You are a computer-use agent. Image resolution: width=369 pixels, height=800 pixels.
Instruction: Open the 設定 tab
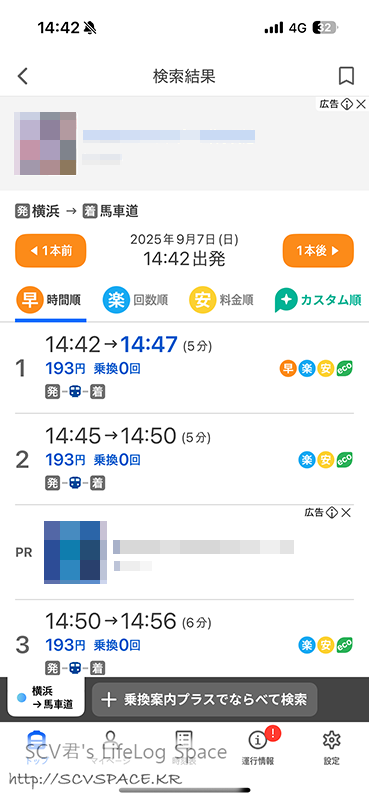(x=332, y=747)
